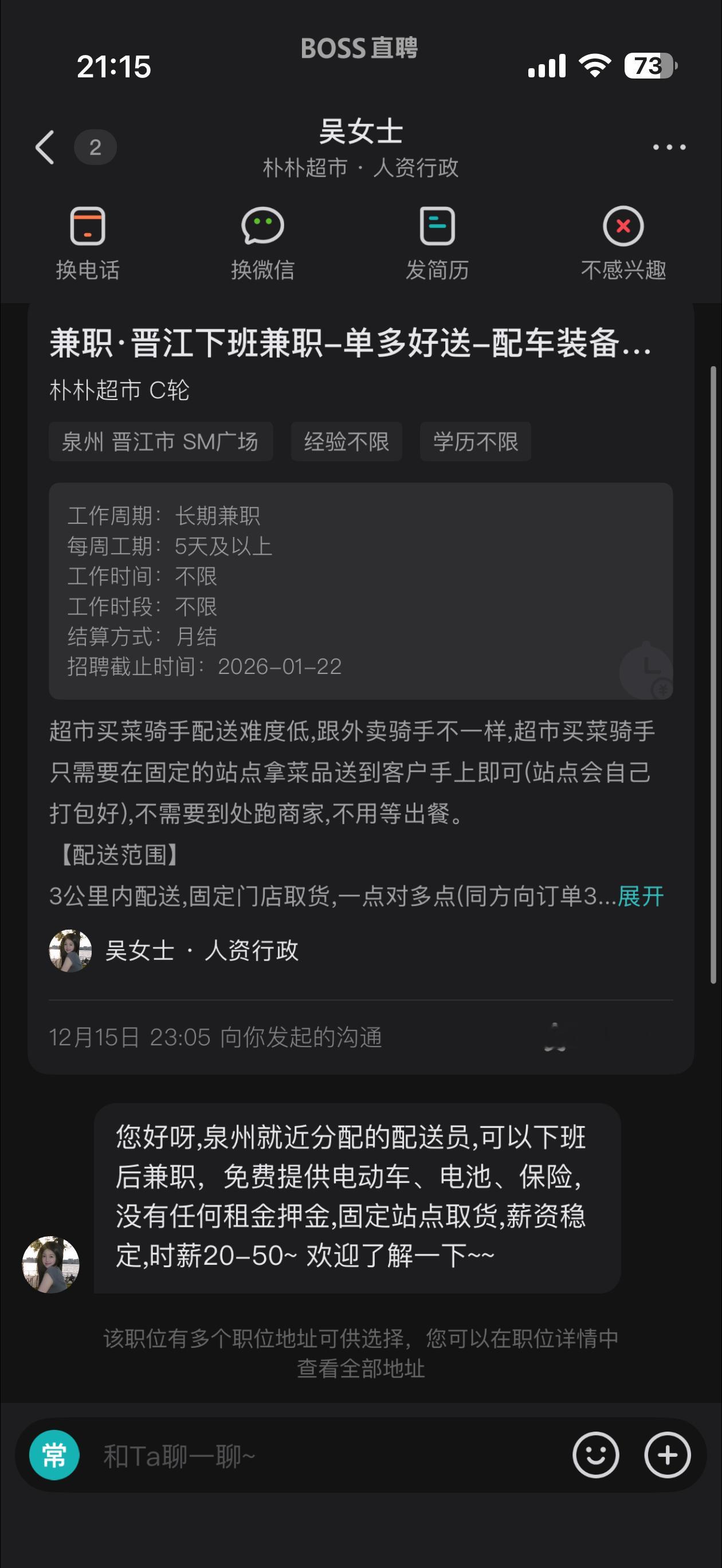Select the 不感兴趣 not interested icon
Viewport: 722px width, 1568px height.
pyautogui.click(x=623, y=241)
